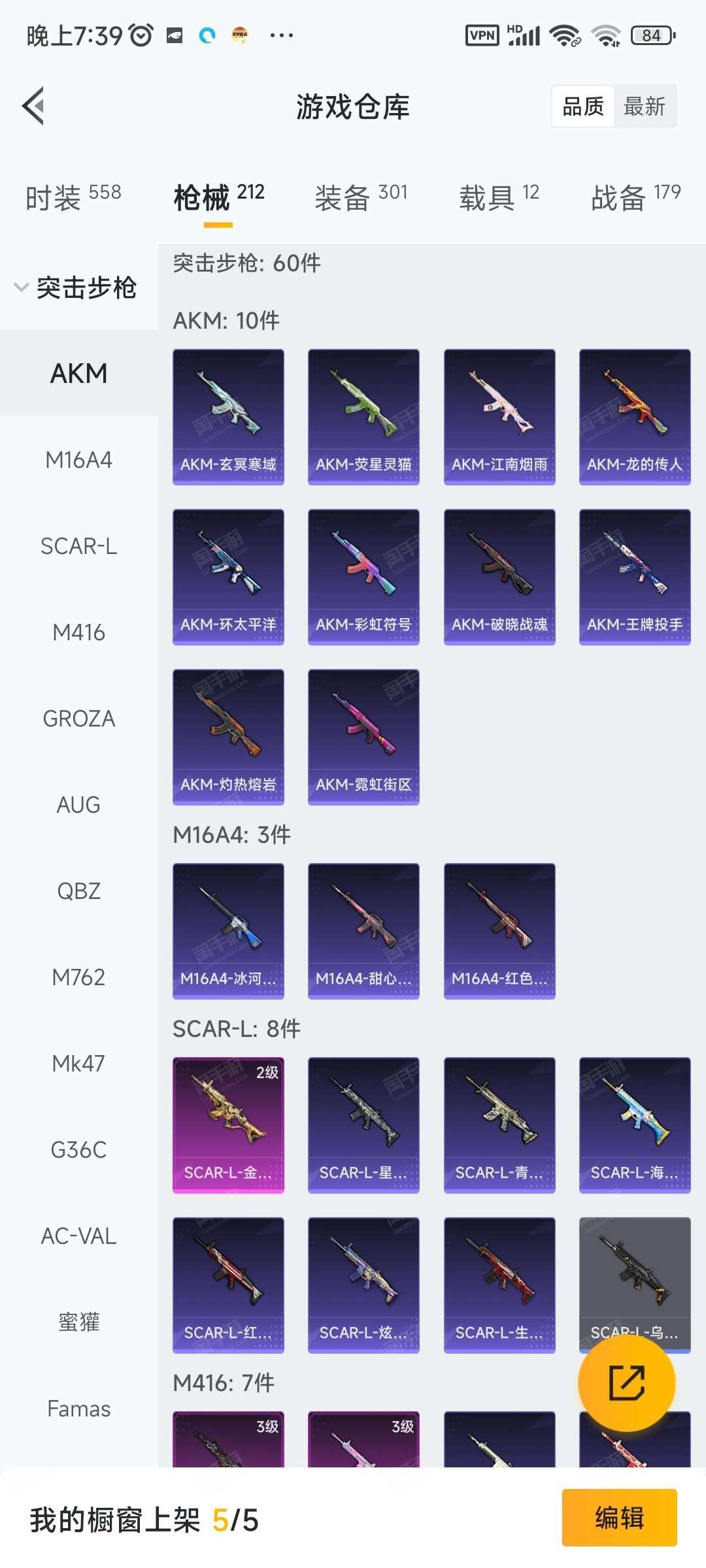Jump to SCAR-L in the sidebar
Image resolution: width=706 pixels, height=1568 pixels.
[x=79, y=546]
